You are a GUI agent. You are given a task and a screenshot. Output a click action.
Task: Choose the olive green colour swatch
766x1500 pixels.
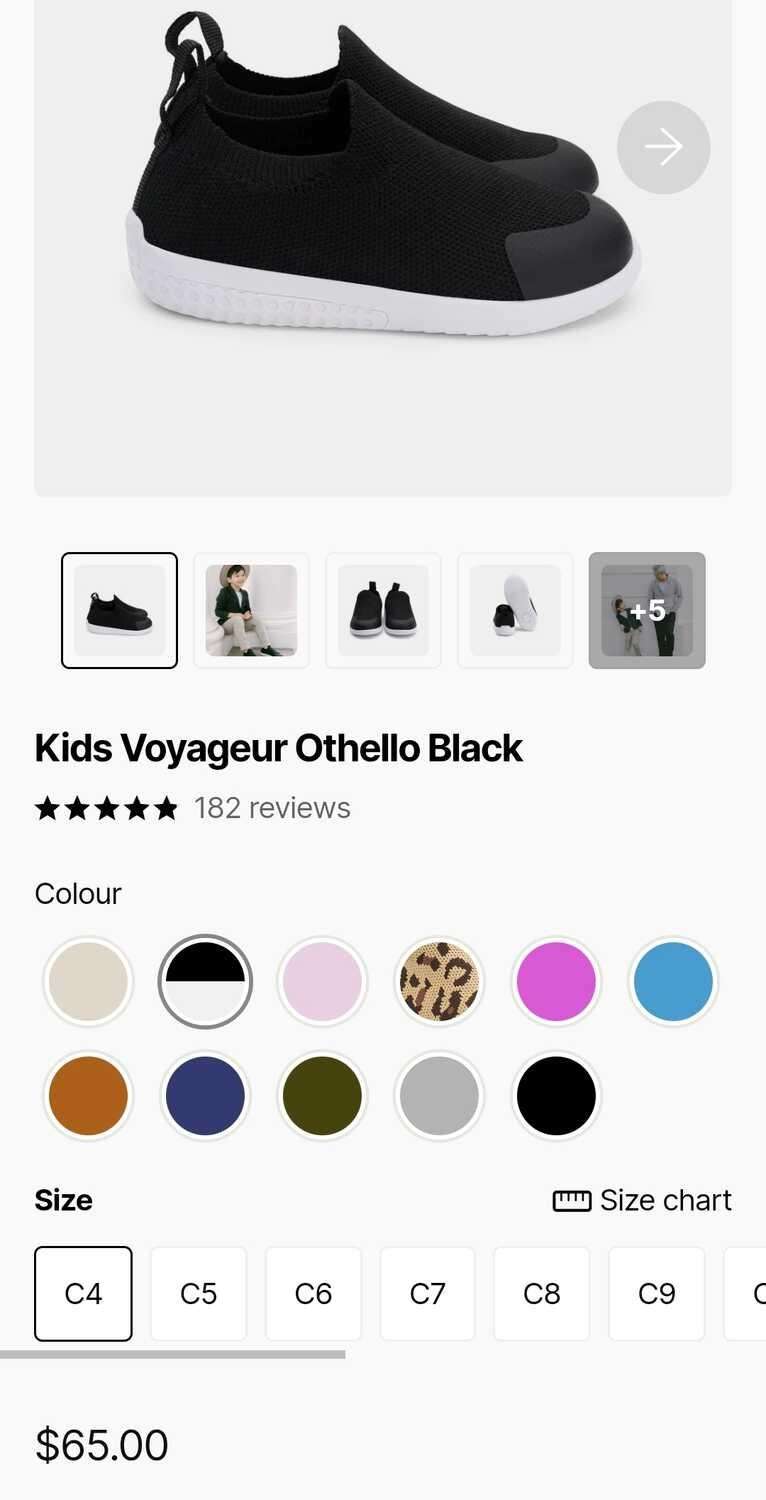322,1096
